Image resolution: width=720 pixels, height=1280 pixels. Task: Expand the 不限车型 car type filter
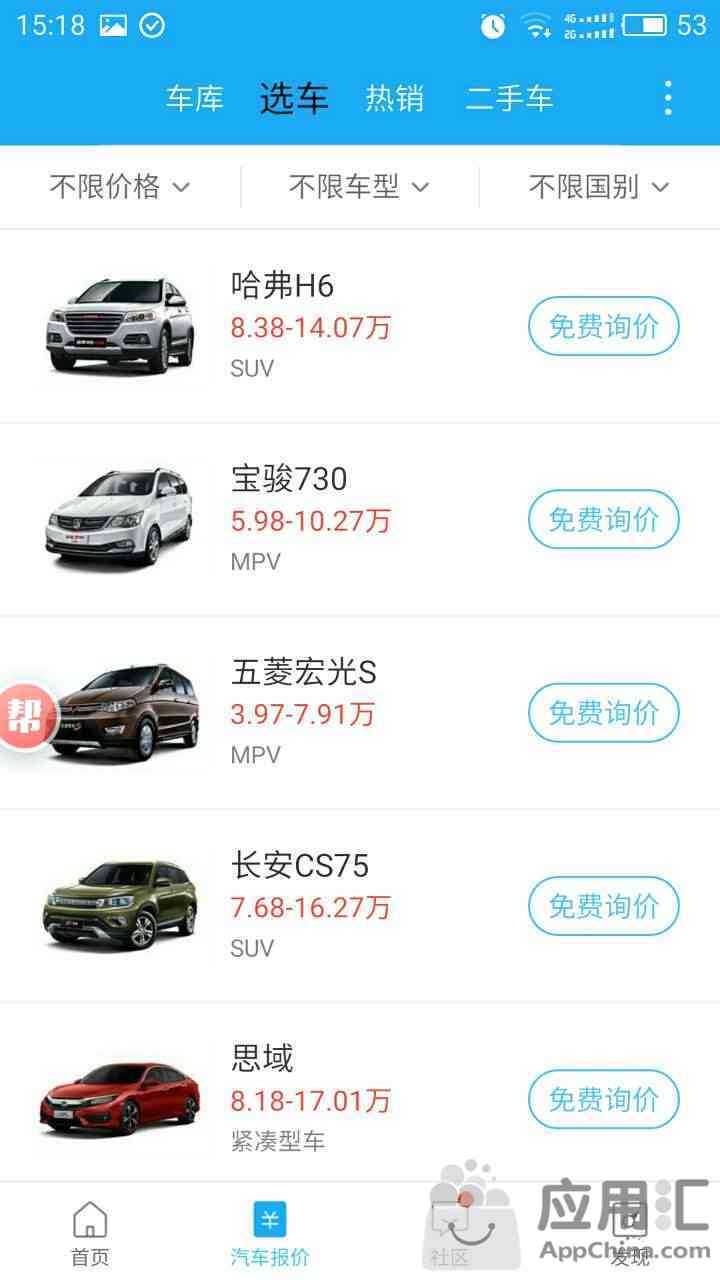[359, 187]
